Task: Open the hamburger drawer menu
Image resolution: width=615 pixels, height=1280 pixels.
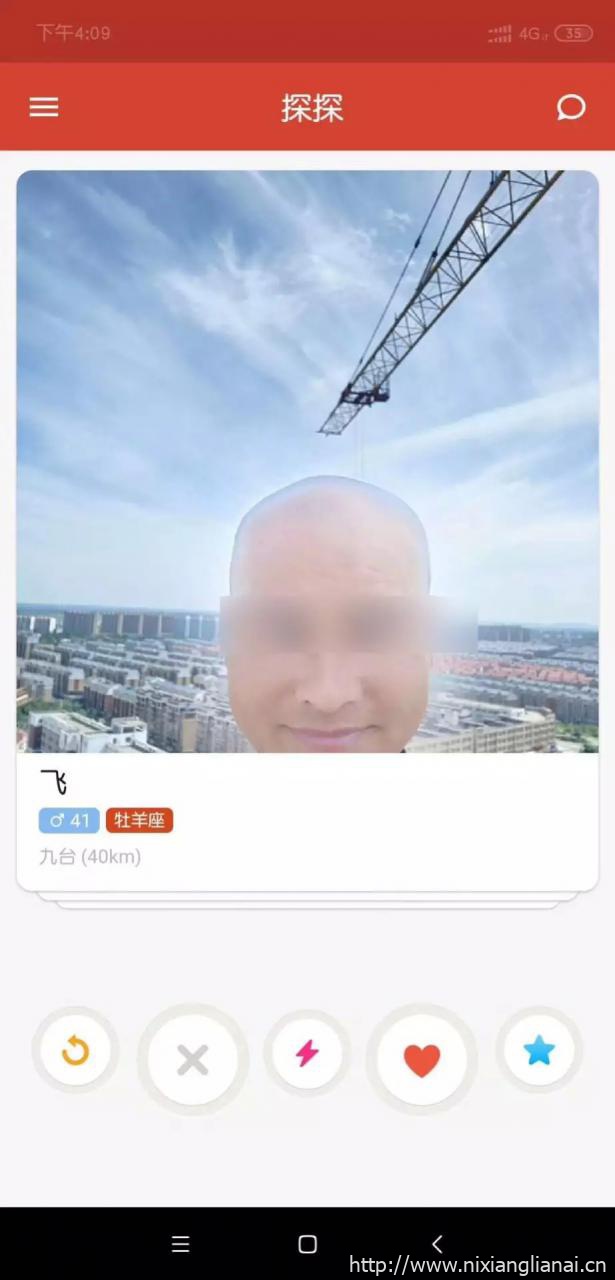Action: 44,107
